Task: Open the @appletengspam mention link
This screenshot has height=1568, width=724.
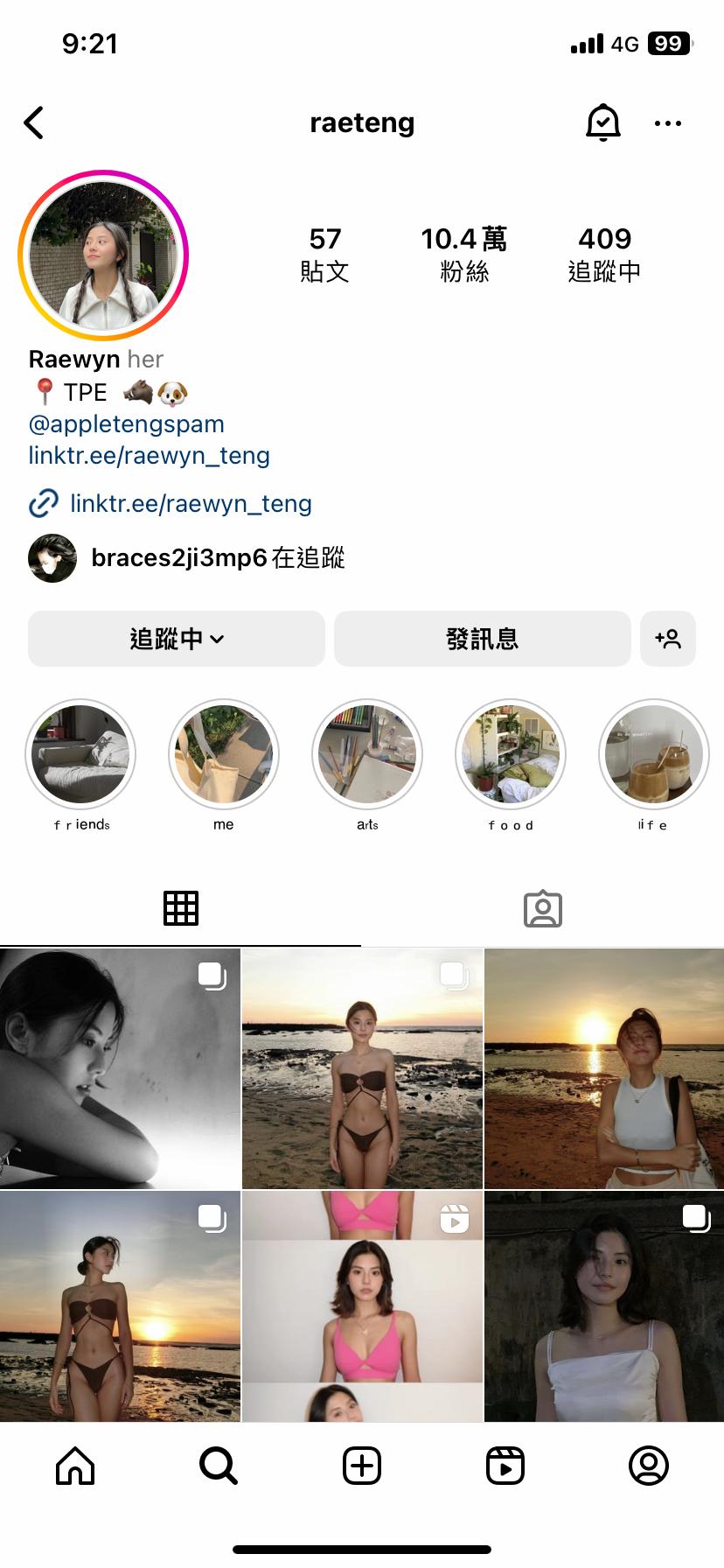Action: pos(126,424)
